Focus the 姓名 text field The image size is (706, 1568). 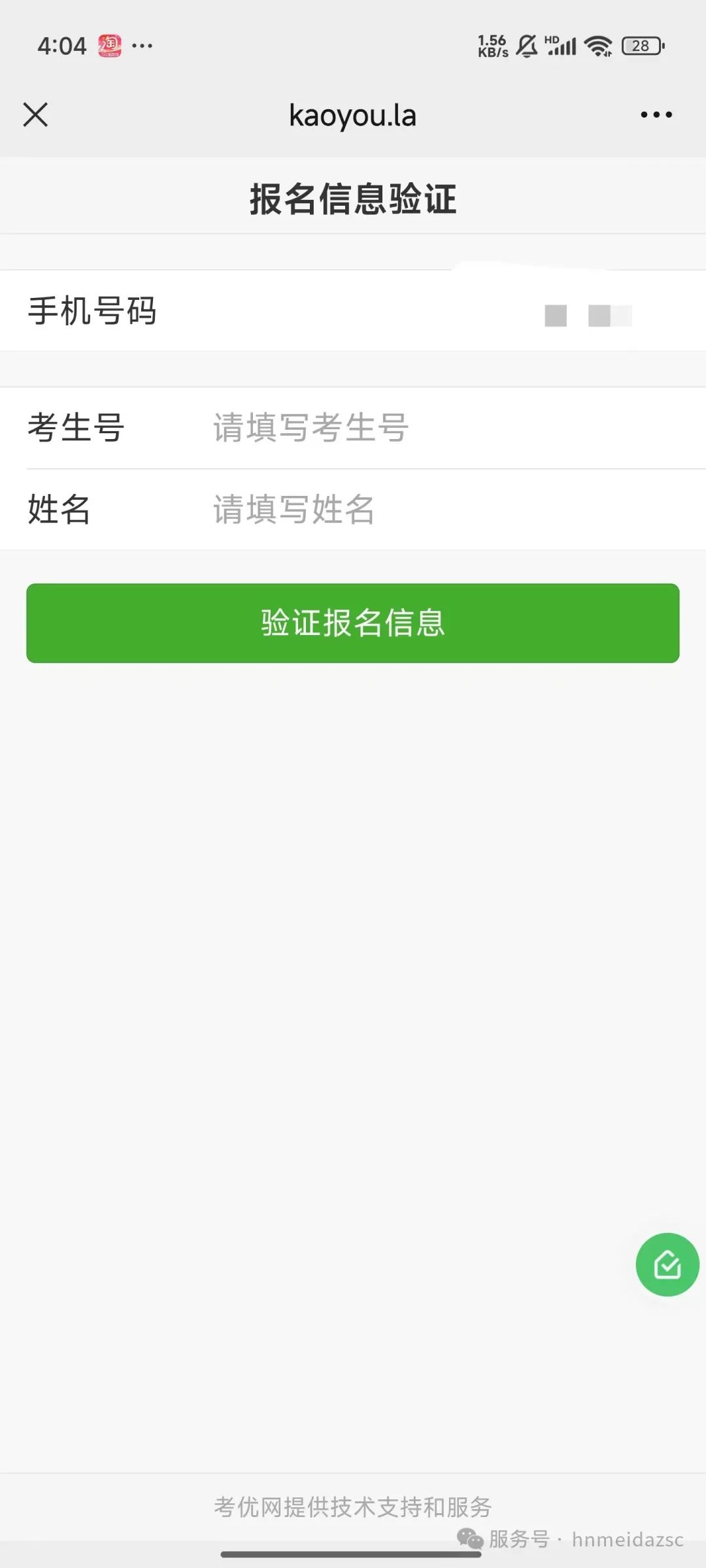coord(445,510)
